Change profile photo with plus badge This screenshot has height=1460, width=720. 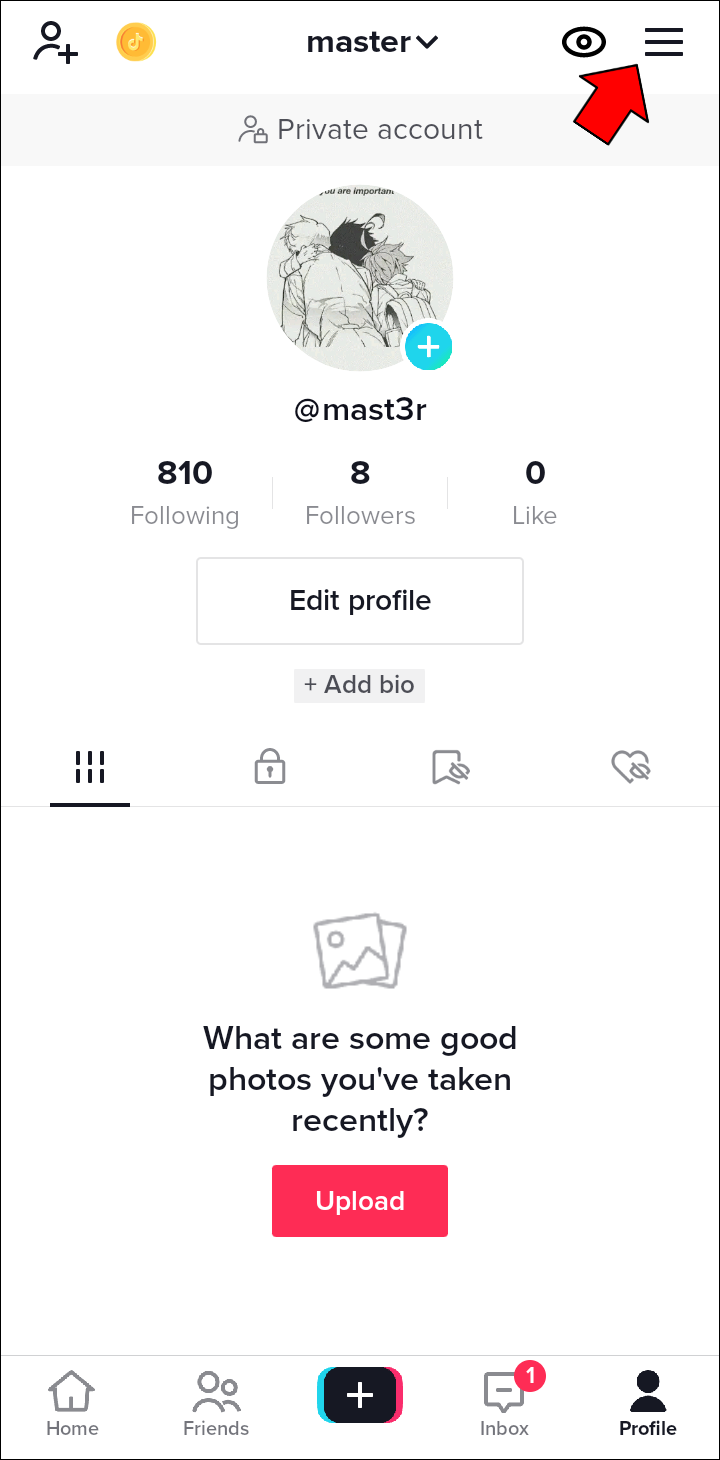point(429,347)
